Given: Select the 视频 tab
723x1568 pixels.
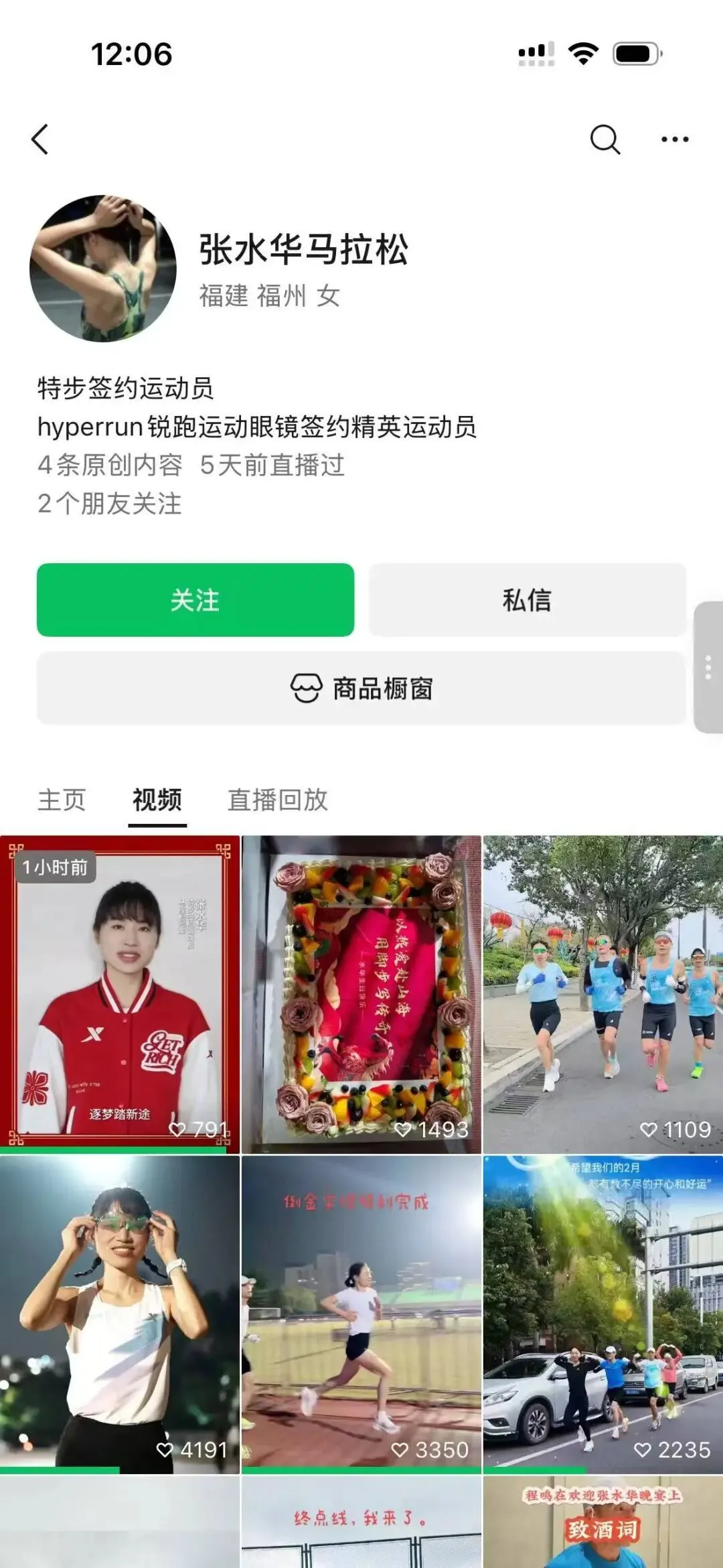Looking at the screenshot, I should point(157,800).
